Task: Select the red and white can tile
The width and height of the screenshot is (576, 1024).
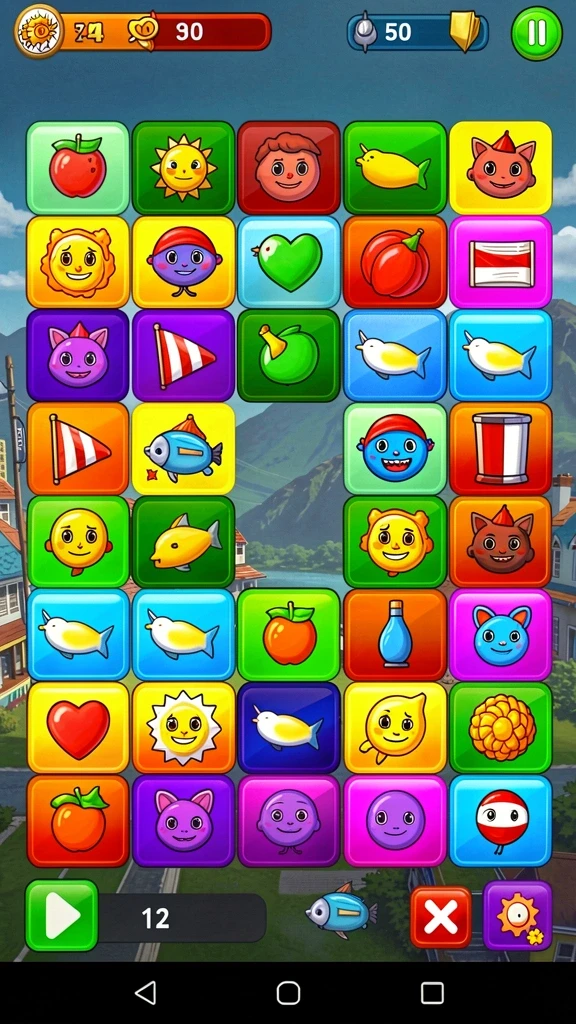Action: tap(501, 448)
